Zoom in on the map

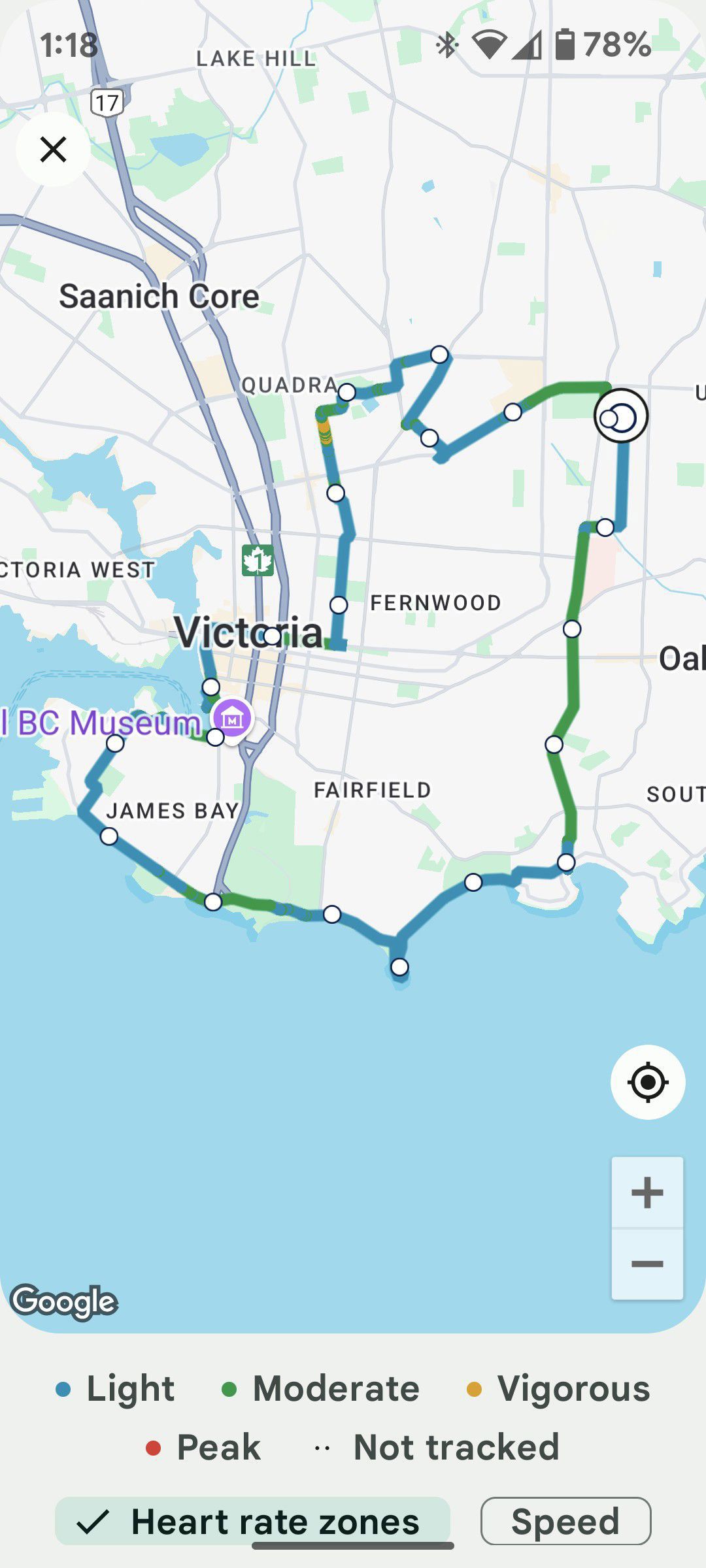click(647, 1192)
